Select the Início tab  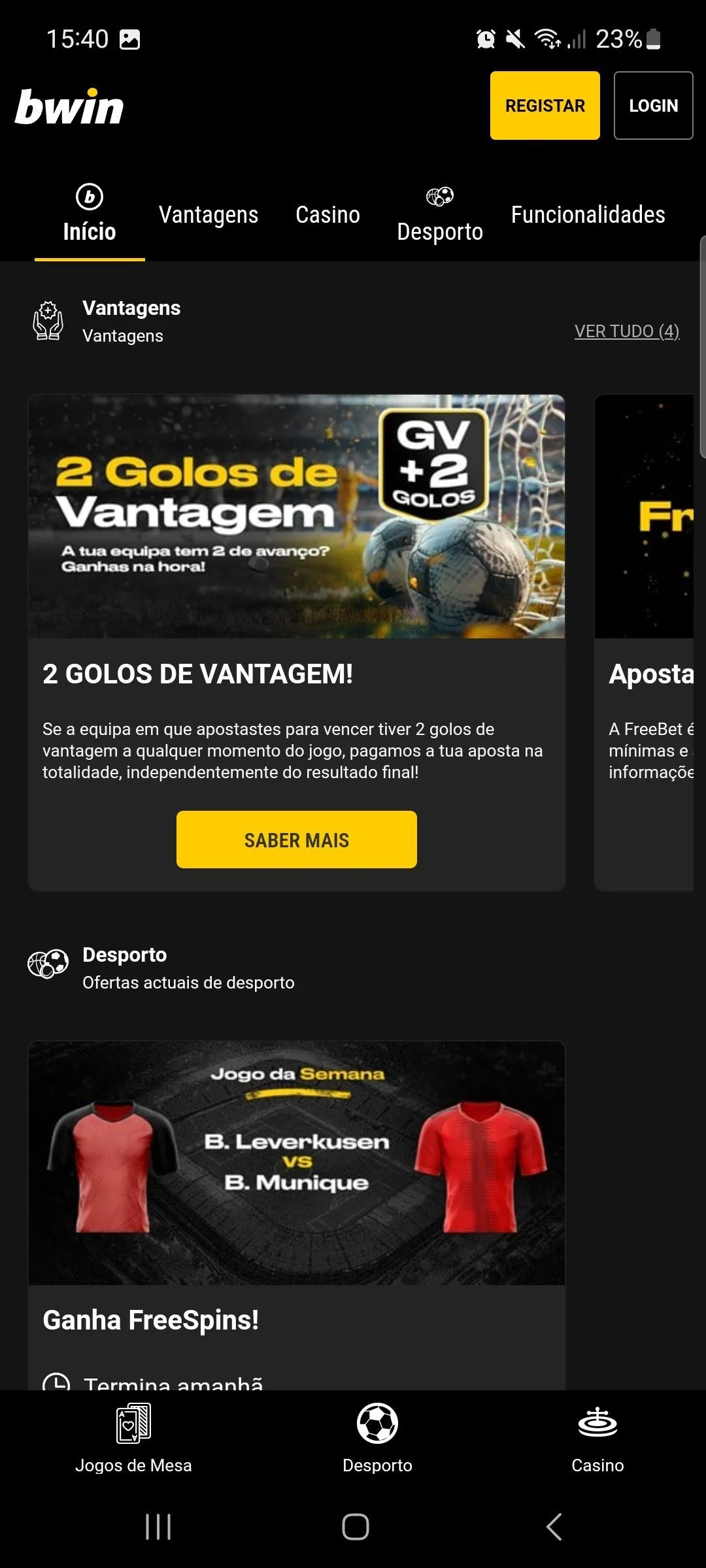[x=90, y=215]
